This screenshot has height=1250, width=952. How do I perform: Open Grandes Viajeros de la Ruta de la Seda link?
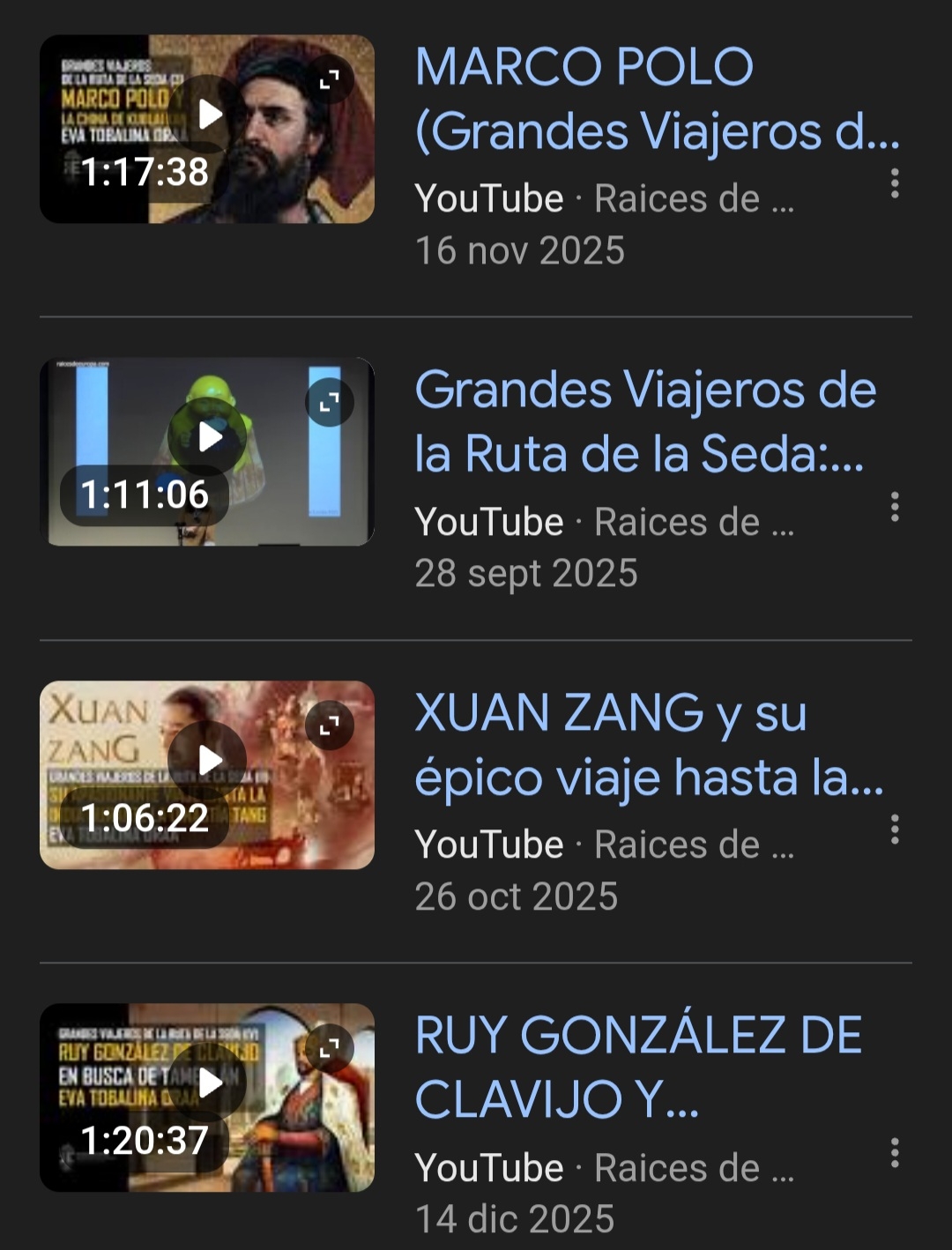pos(644,421)
